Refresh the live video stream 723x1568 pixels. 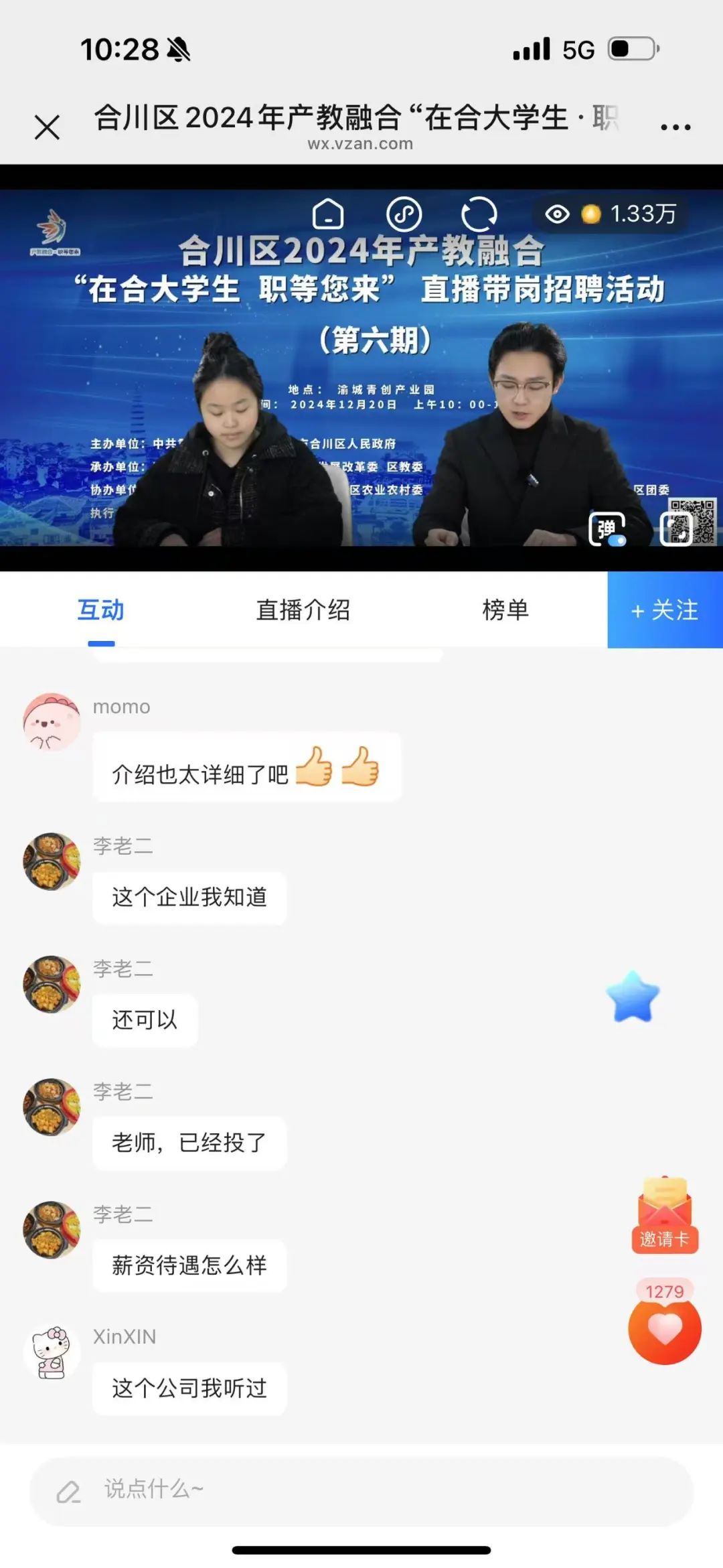[x=479, y=214]
